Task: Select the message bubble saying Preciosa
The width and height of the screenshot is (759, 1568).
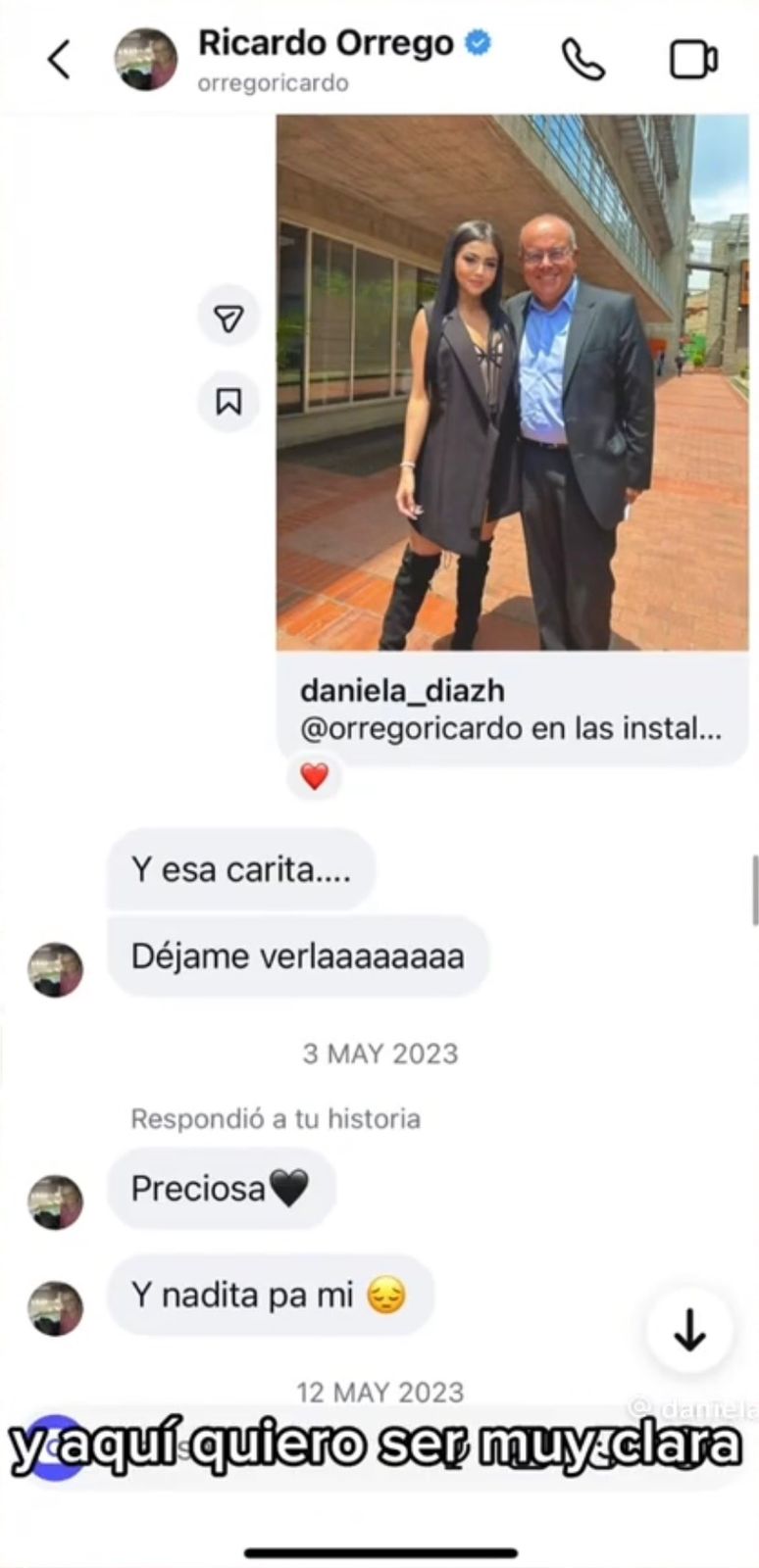Action: (222, 1188)
